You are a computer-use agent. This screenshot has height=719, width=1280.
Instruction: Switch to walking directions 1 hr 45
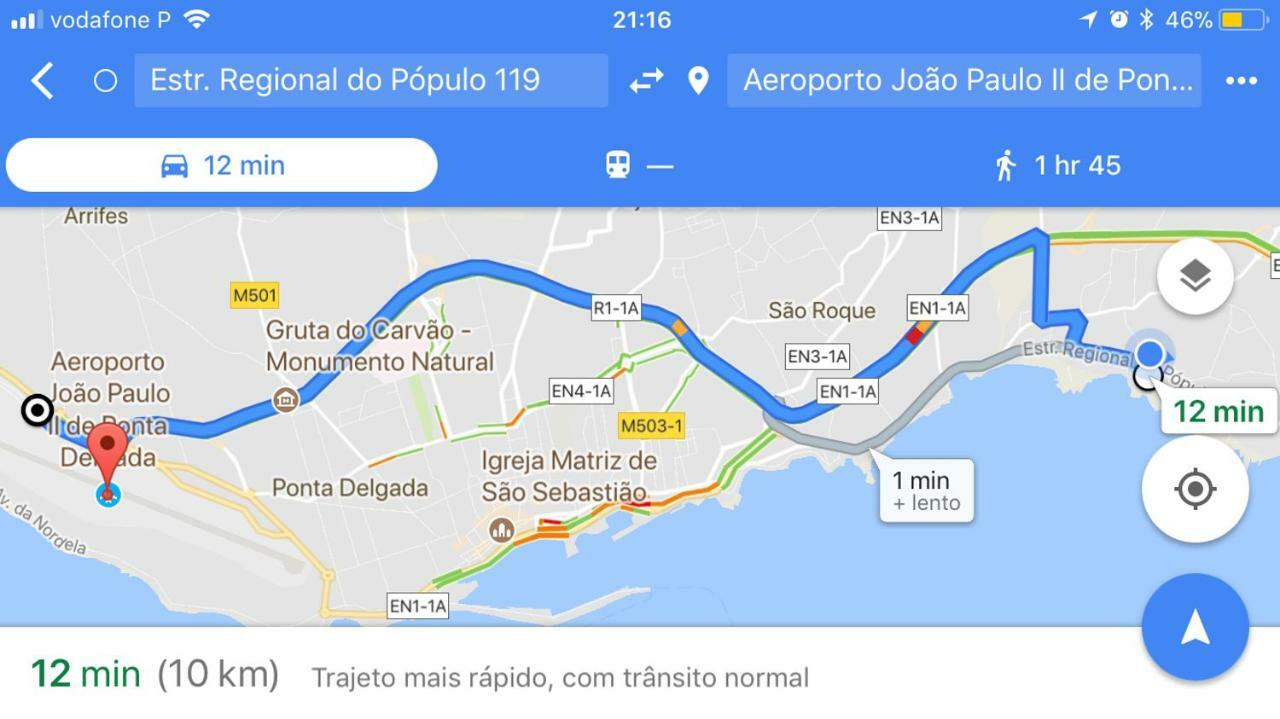click(x=1058, y=165)
